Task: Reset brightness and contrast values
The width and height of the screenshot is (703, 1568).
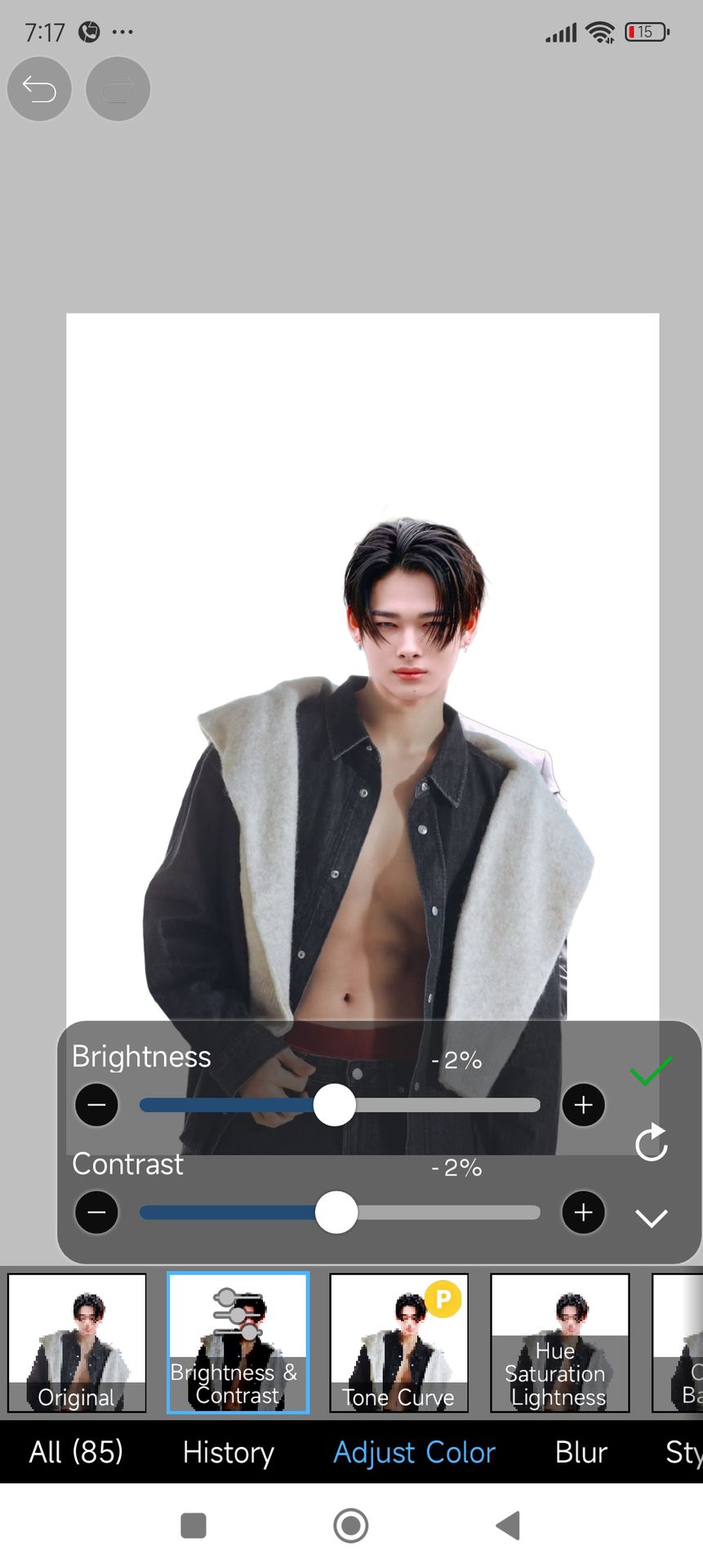Action: 651,1143
